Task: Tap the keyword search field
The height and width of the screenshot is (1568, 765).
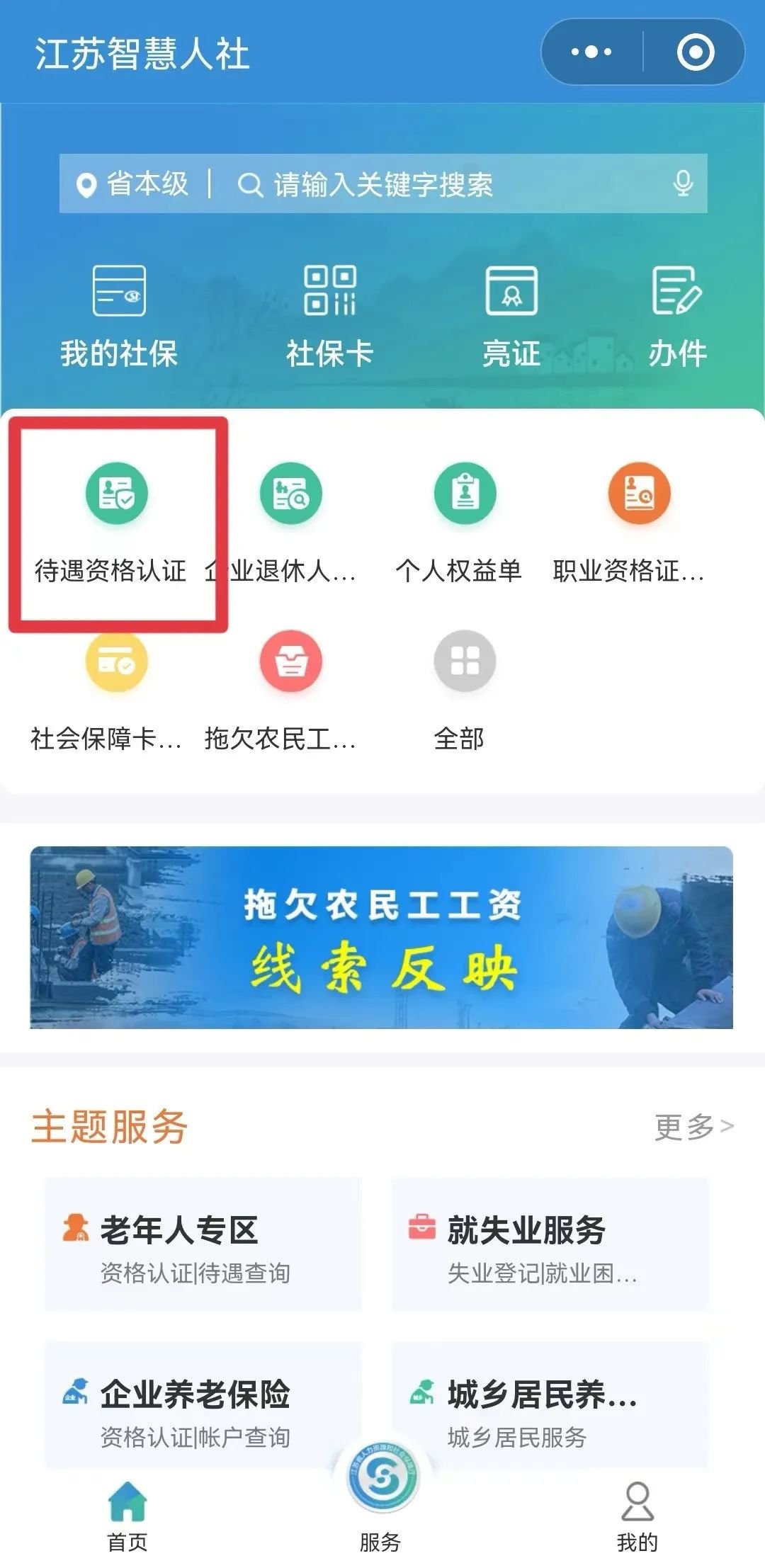Action: point(439,185)
